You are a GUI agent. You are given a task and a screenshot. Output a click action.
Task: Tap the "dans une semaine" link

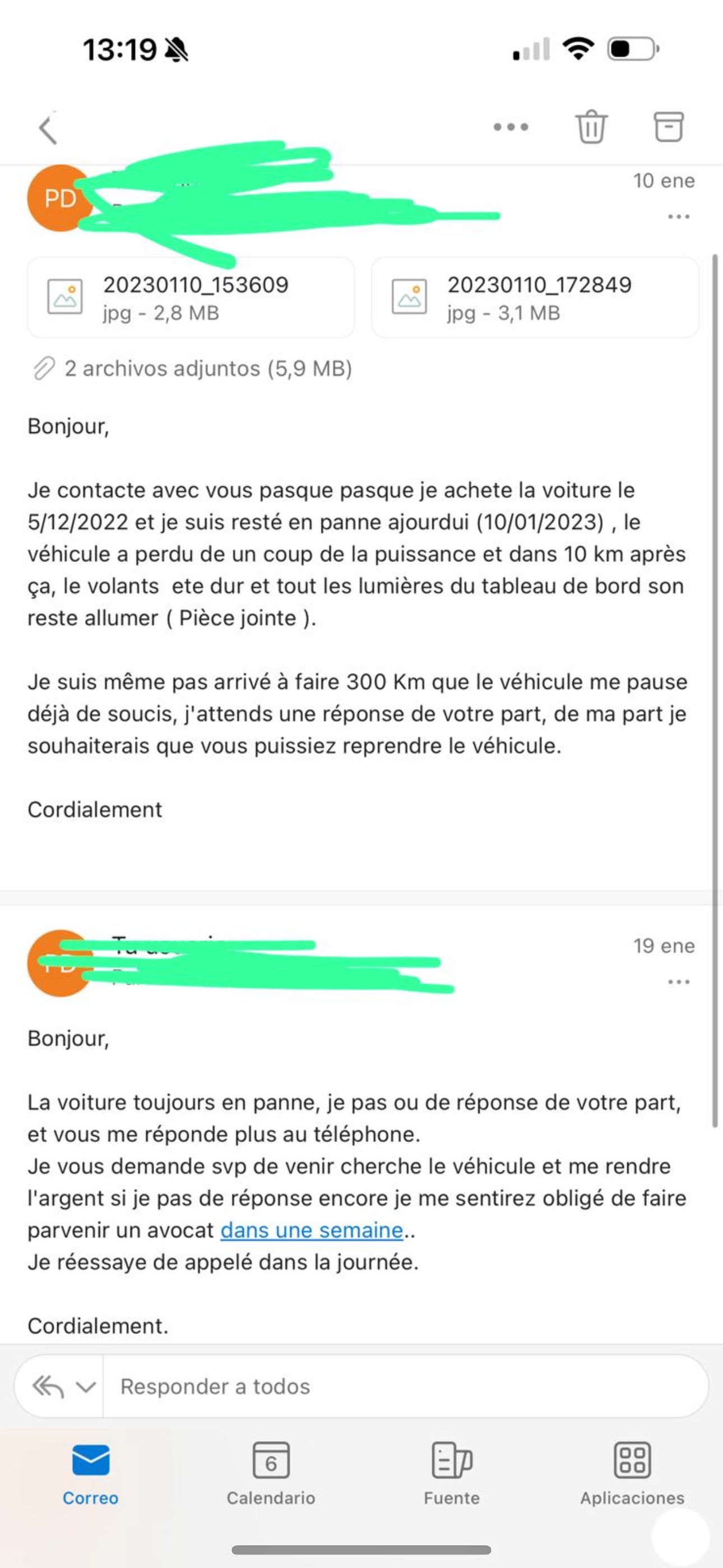[312, 1230]
